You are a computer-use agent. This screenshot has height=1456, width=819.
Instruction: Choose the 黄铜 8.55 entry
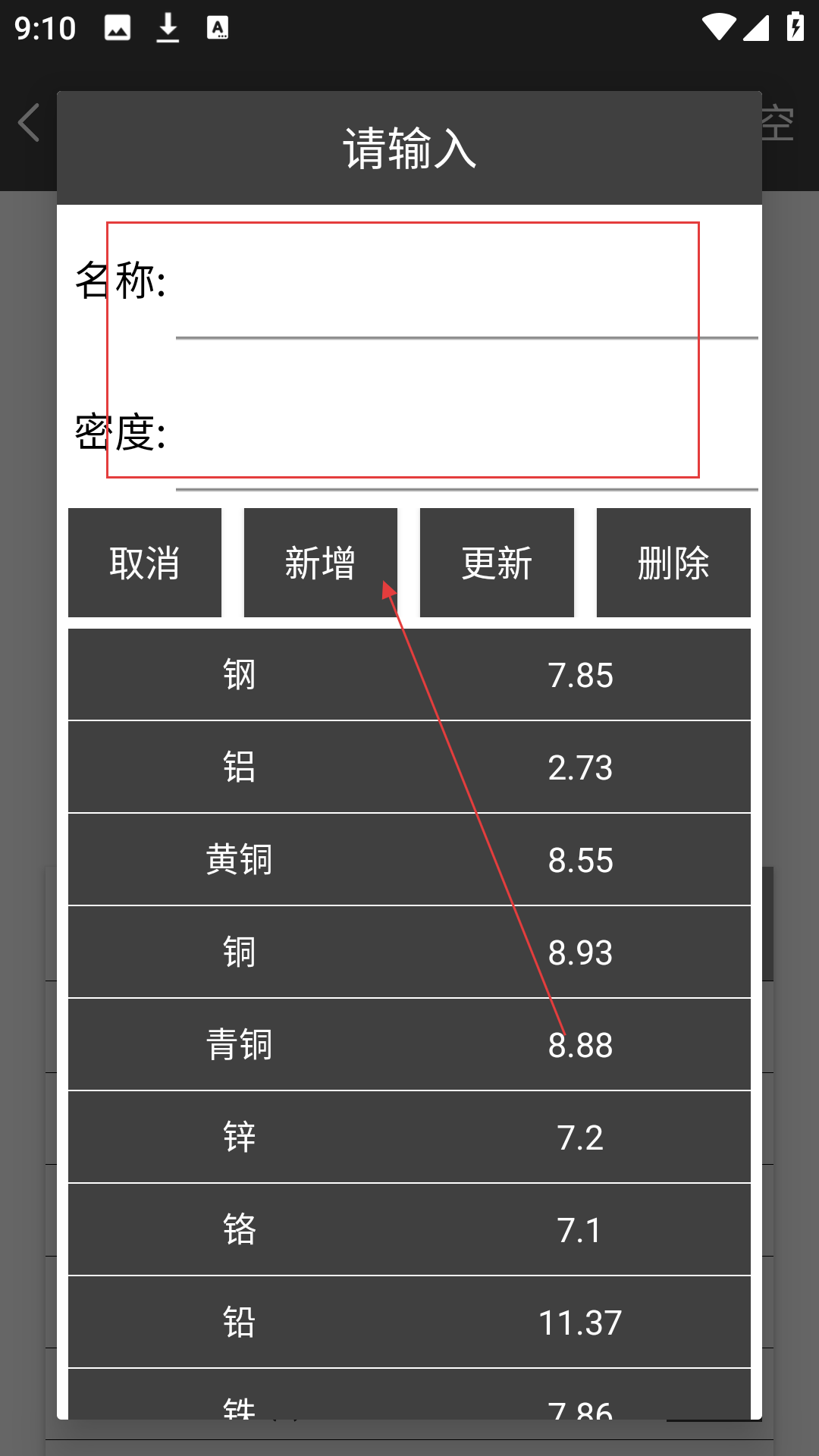point(409,859)
